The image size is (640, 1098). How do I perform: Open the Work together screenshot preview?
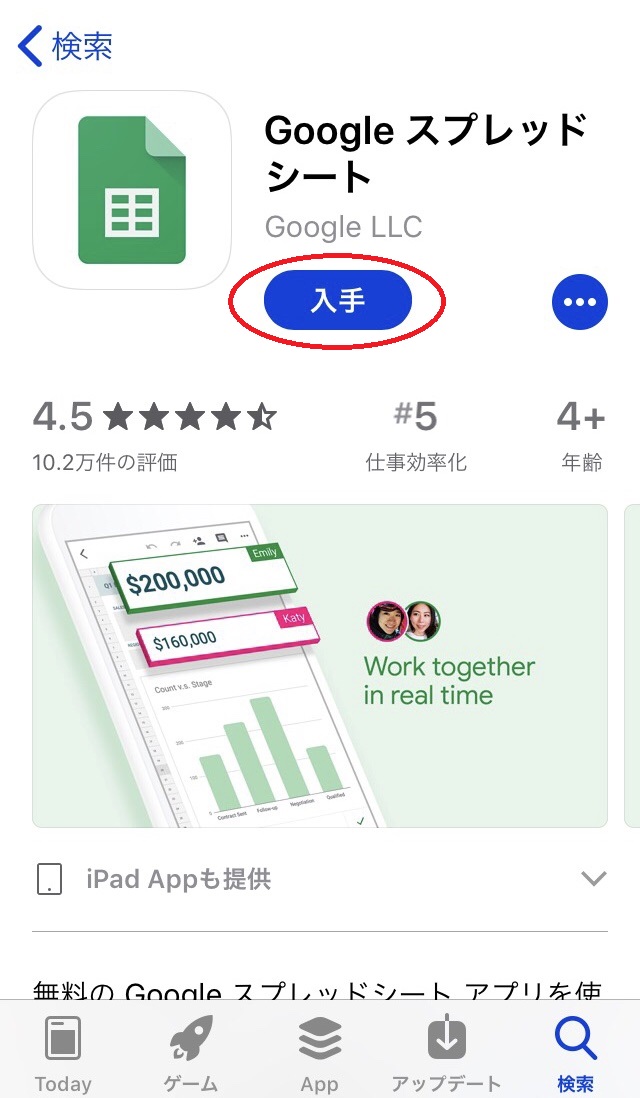tap(319, 665)
